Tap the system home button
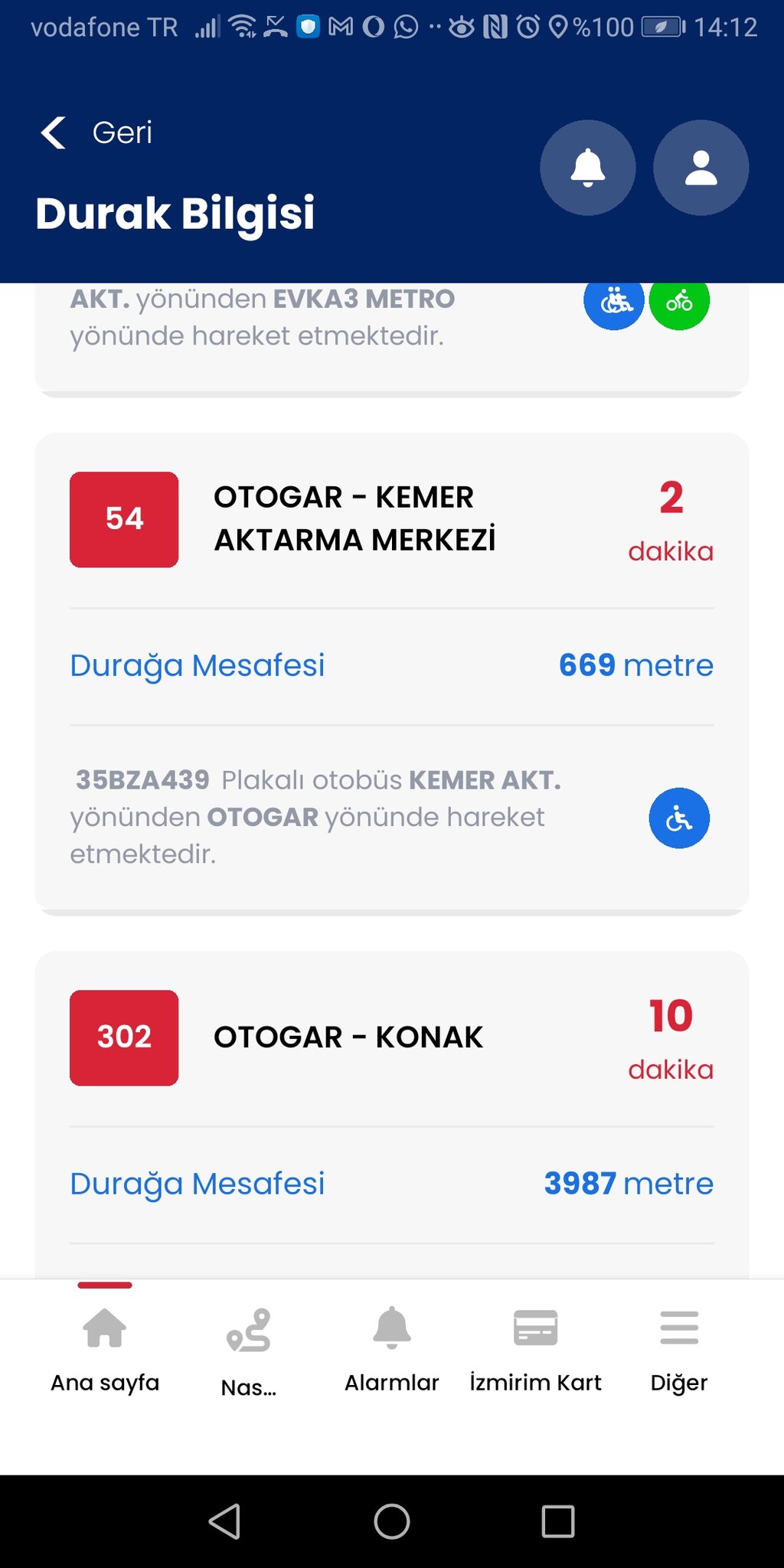Screen dimensions: 784x1568 pos(391,1521)
